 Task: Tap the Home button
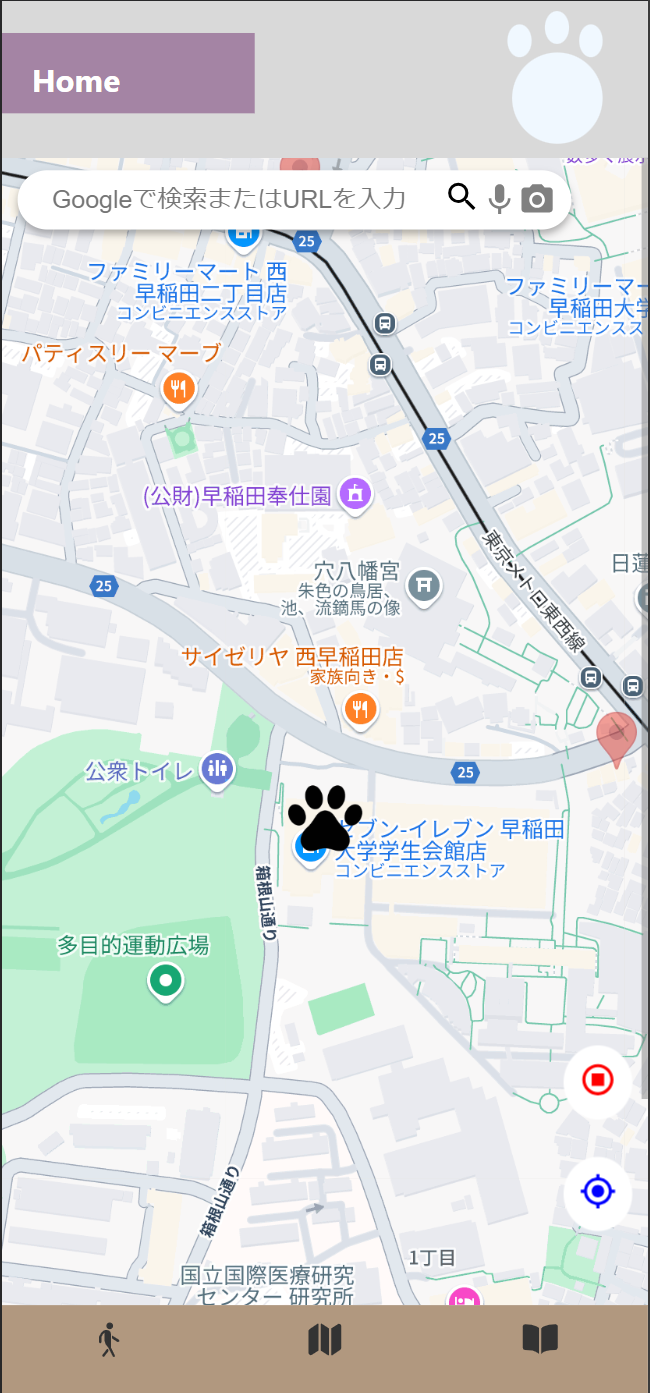pos(127,73)
